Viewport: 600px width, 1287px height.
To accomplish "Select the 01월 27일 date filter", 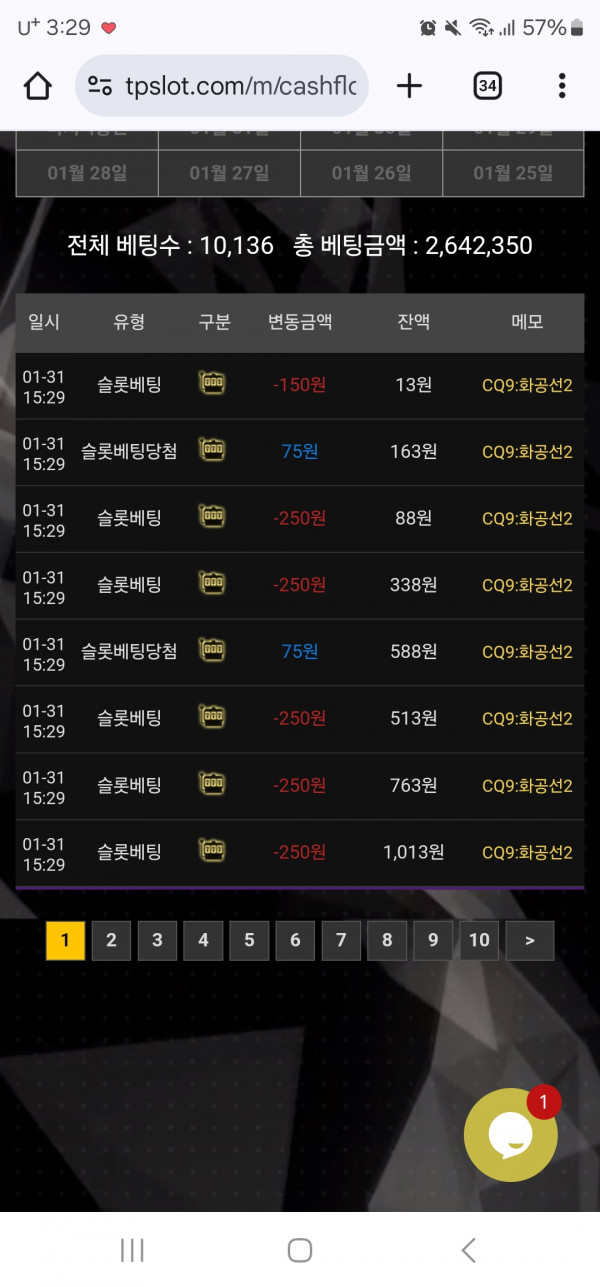I will pos(229,173).
